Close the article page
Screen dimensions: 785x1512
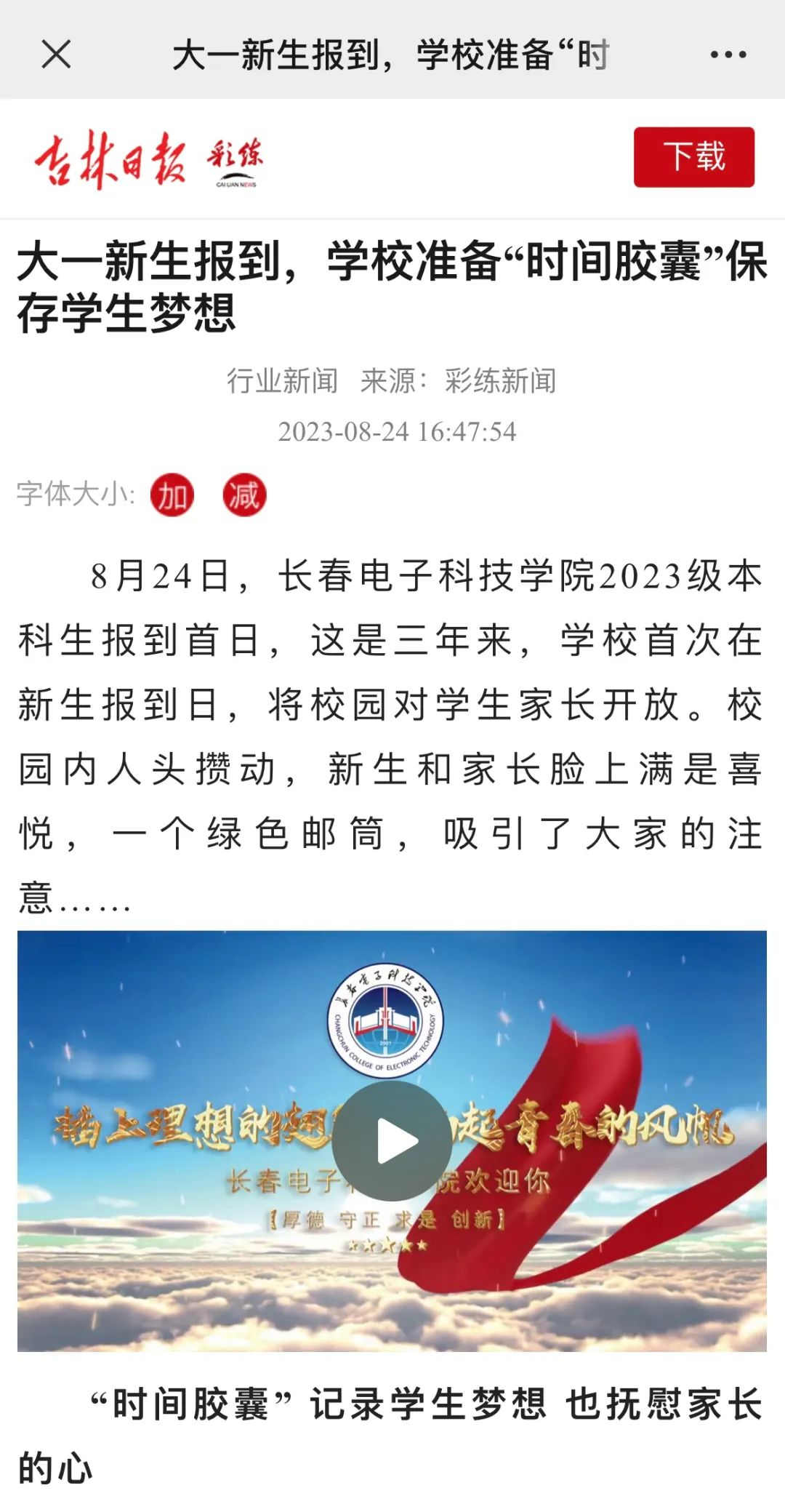pos(56,54)
